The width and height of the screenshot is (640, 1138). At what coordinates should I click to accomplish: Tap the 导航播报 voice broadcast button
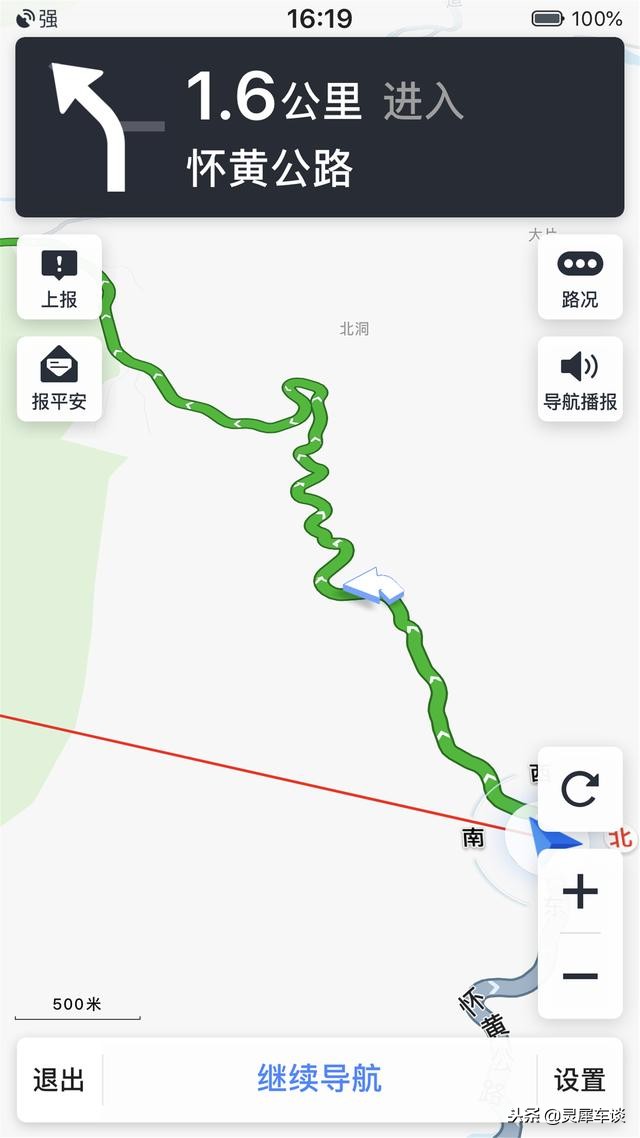click(x=580, y=379)
